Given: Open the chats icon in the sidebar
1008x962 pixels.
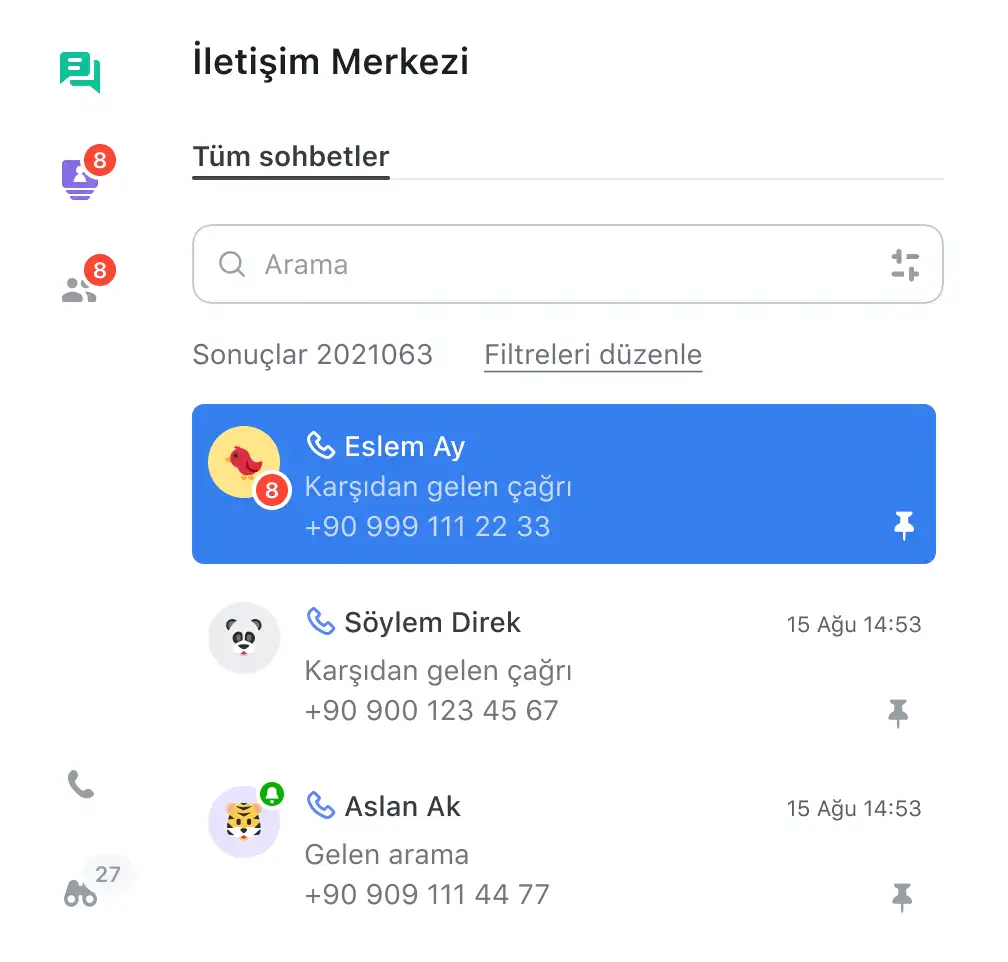Looking at the screenshot, I should (x=80, y=73).
